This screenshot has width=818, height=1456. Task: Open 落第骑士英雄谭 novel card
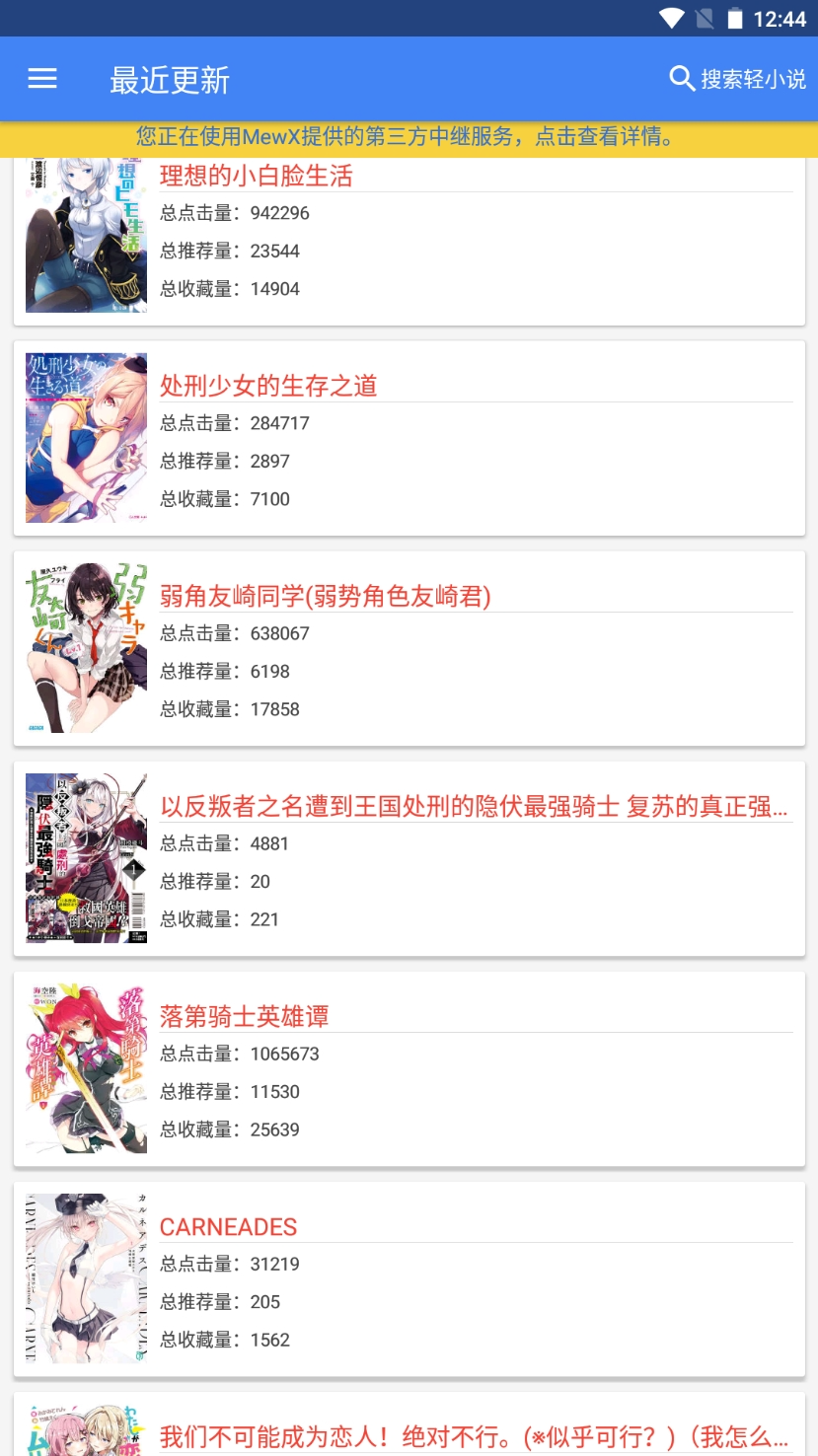[x=409, y=1068]
